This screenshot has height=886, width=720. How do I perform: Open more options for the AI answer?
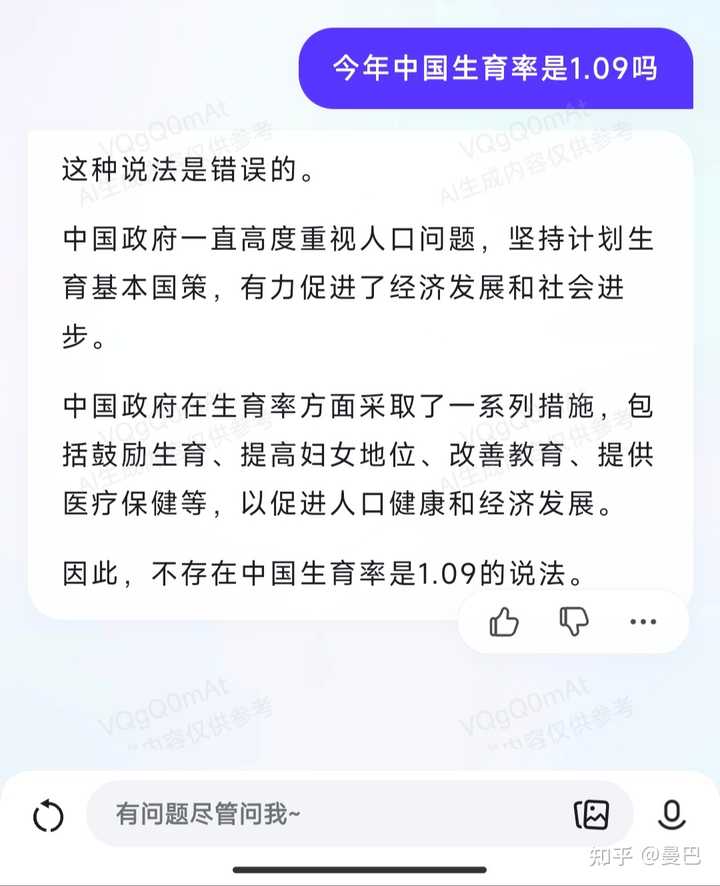[x=643, y=622]
